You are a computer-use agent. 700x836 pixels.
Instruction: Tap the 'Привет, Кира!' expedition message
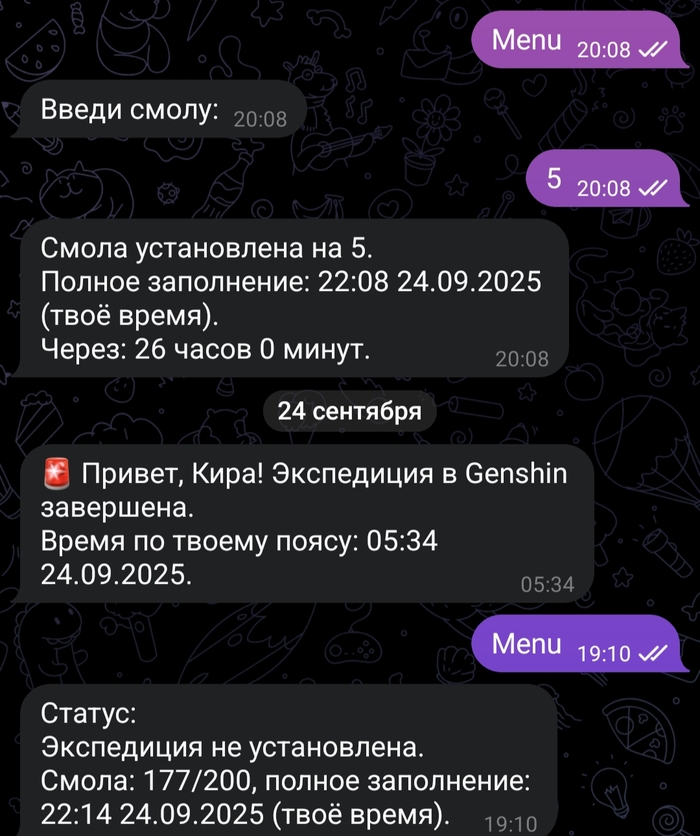click(x=305, y=524)
